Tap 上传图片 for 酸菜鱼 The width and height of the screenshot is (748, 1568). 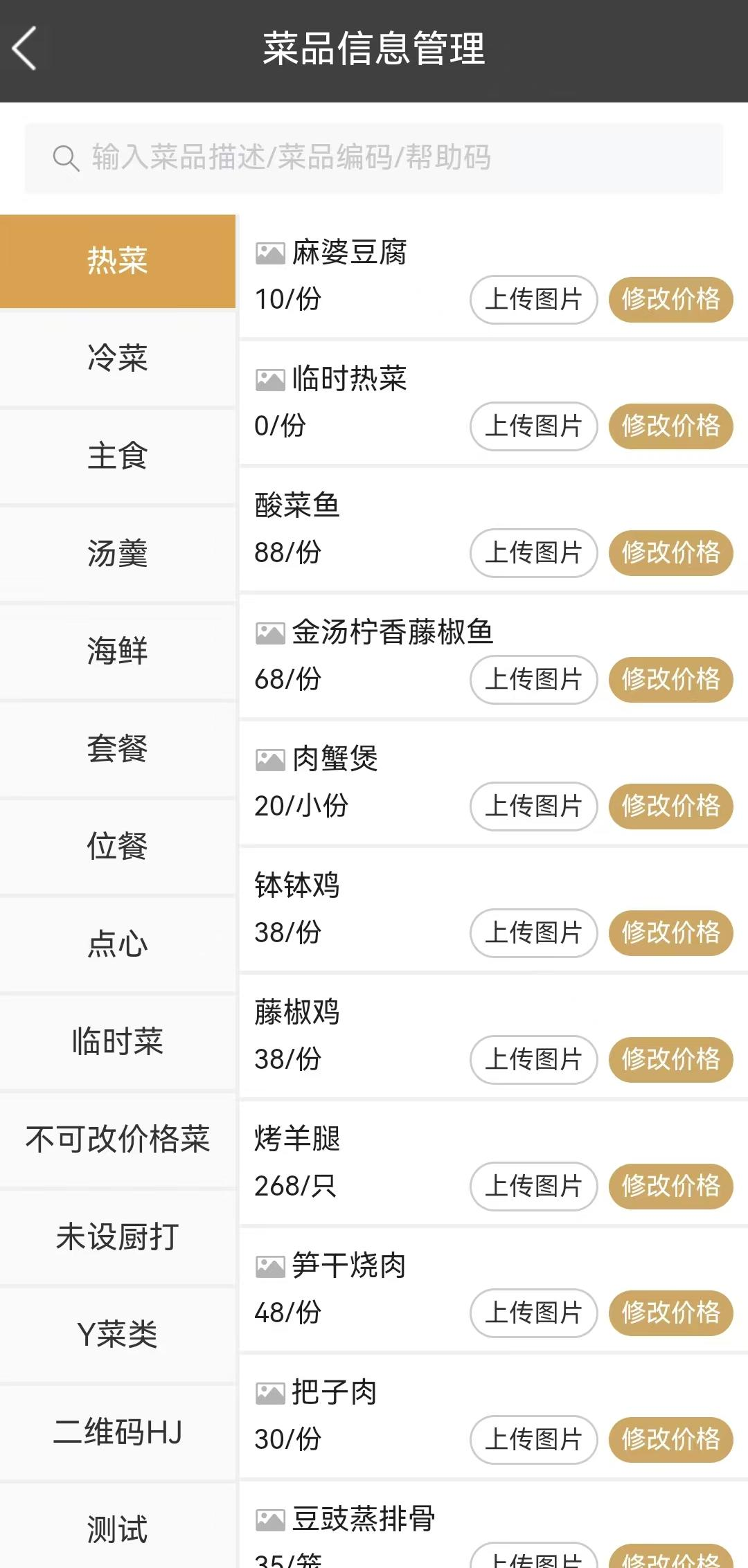pos(533,553)
